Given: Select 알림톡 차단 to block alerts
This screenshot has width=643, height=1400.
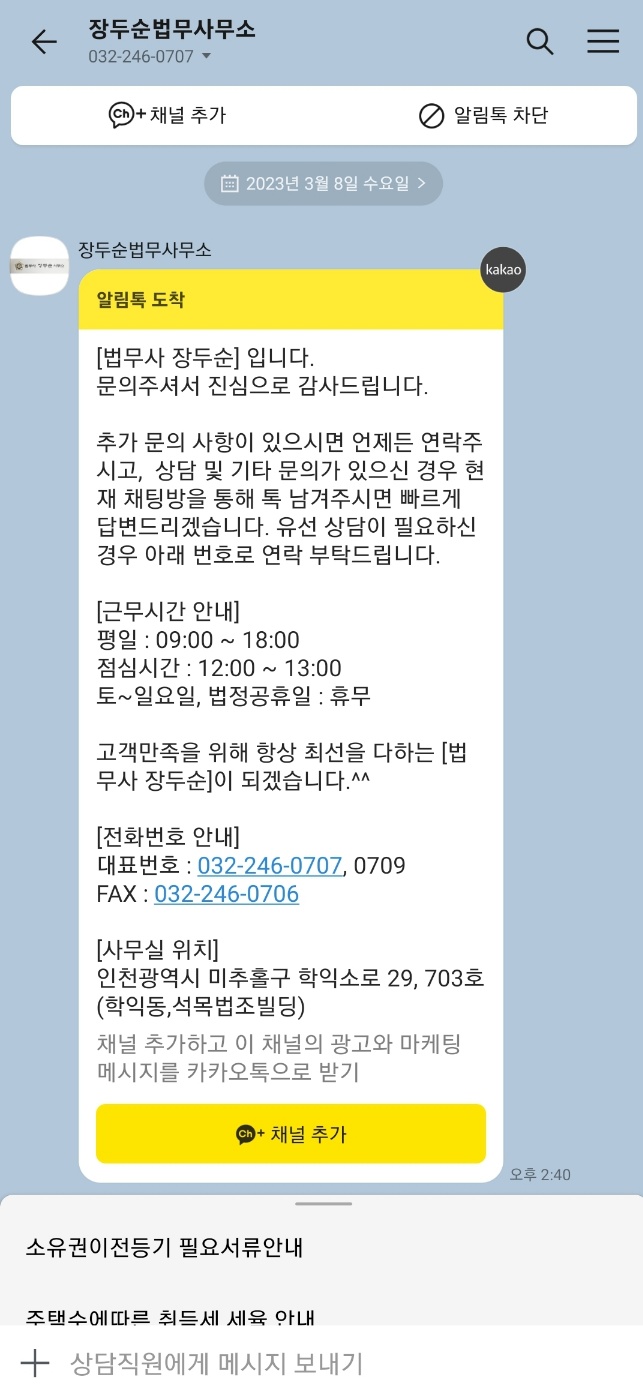Looking at the screenshot, I should (483, 116).
